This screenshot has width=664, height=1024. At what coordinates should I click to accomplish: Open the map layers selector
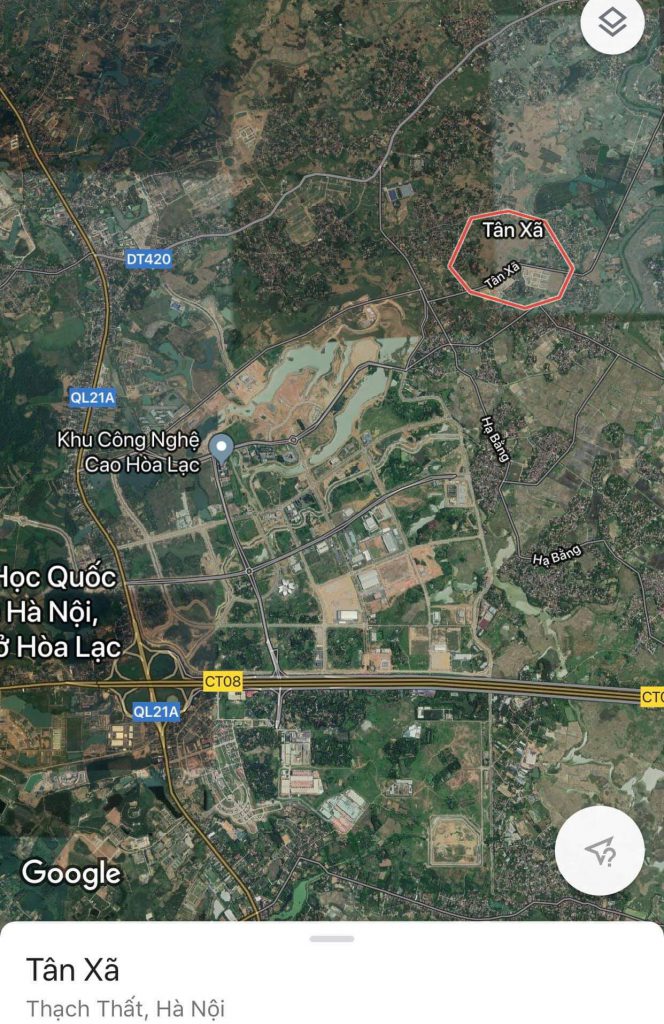611,23
